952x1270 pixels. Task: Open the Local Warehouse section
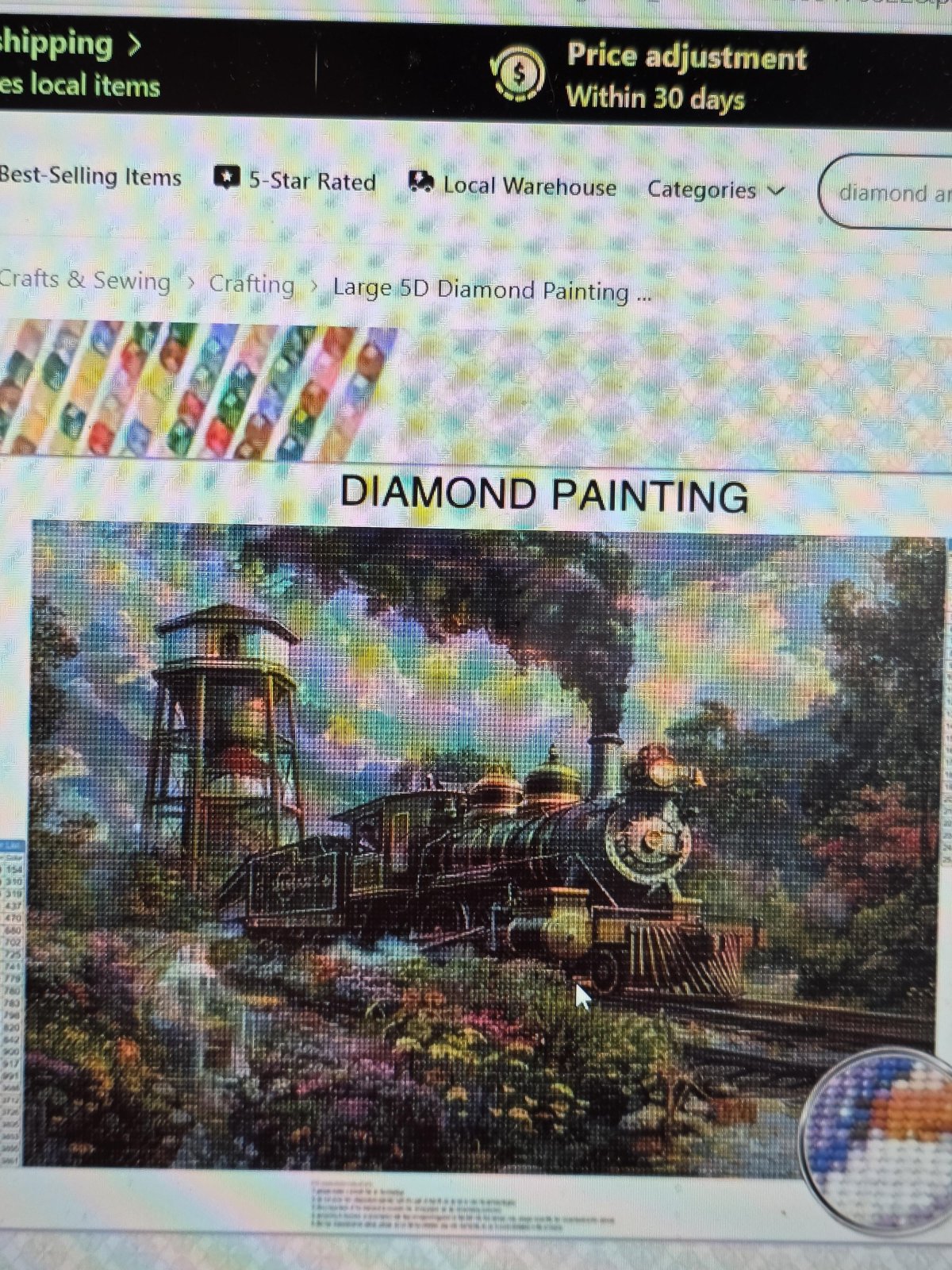[x=512, y=186]
